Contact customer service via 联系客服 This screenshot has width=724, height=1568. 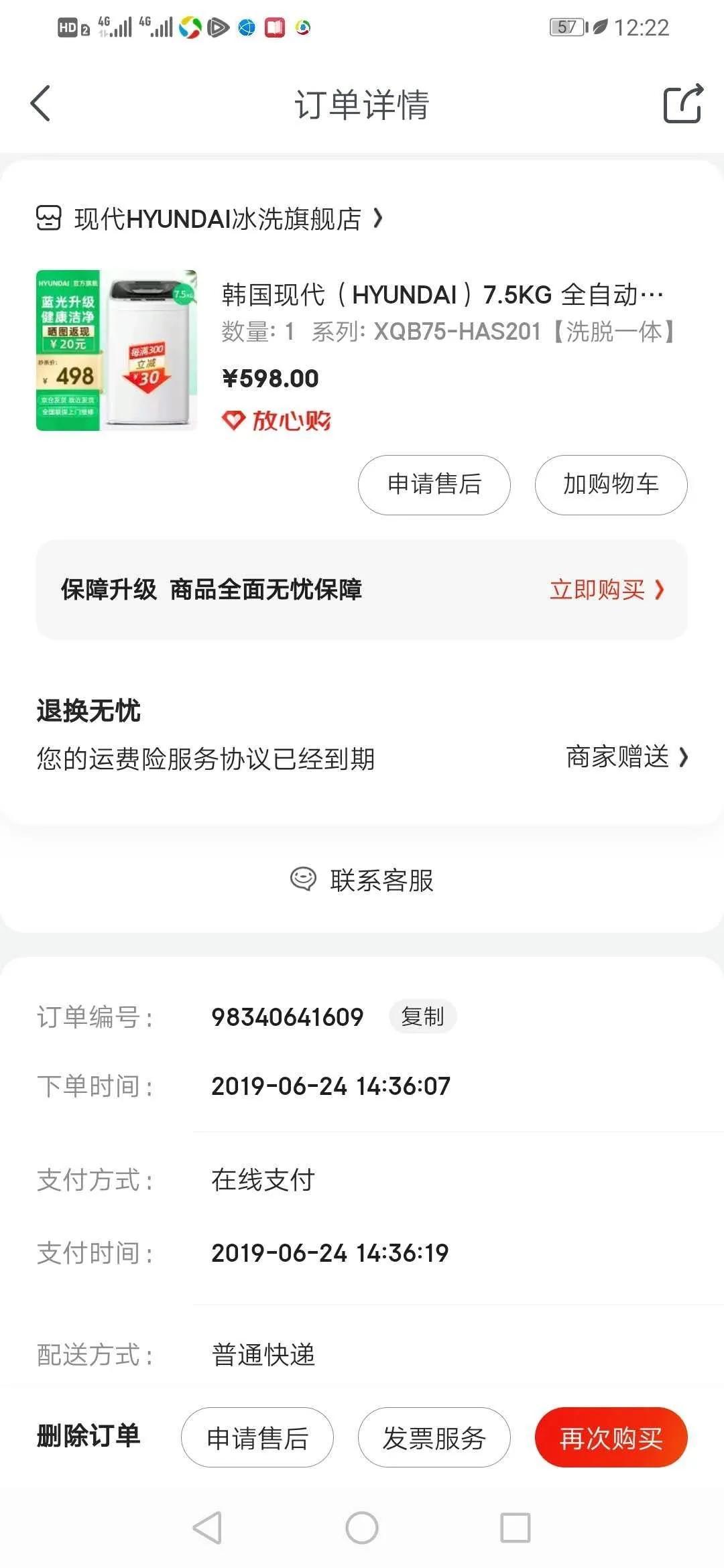[x=362, y=880]
